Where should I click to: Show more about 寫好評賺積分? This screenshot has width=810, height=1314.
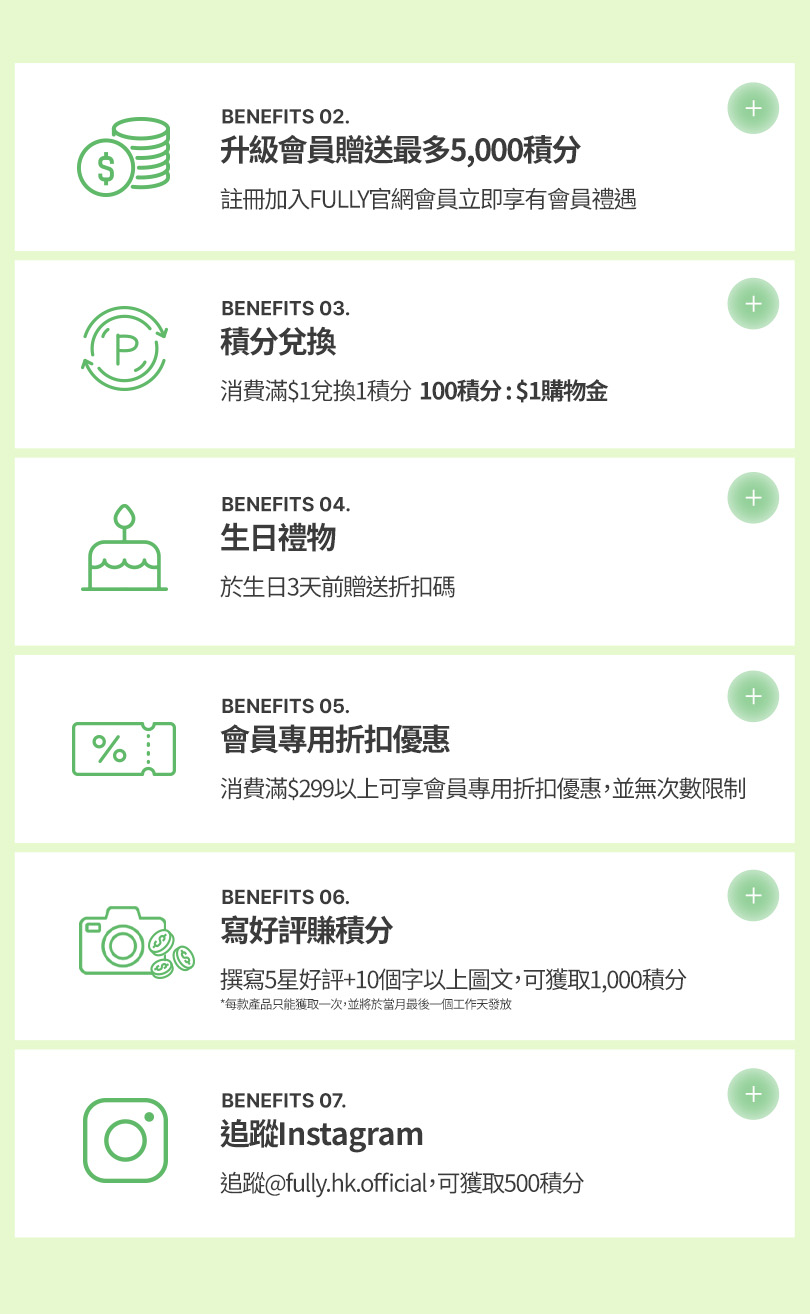coord(753,896)
